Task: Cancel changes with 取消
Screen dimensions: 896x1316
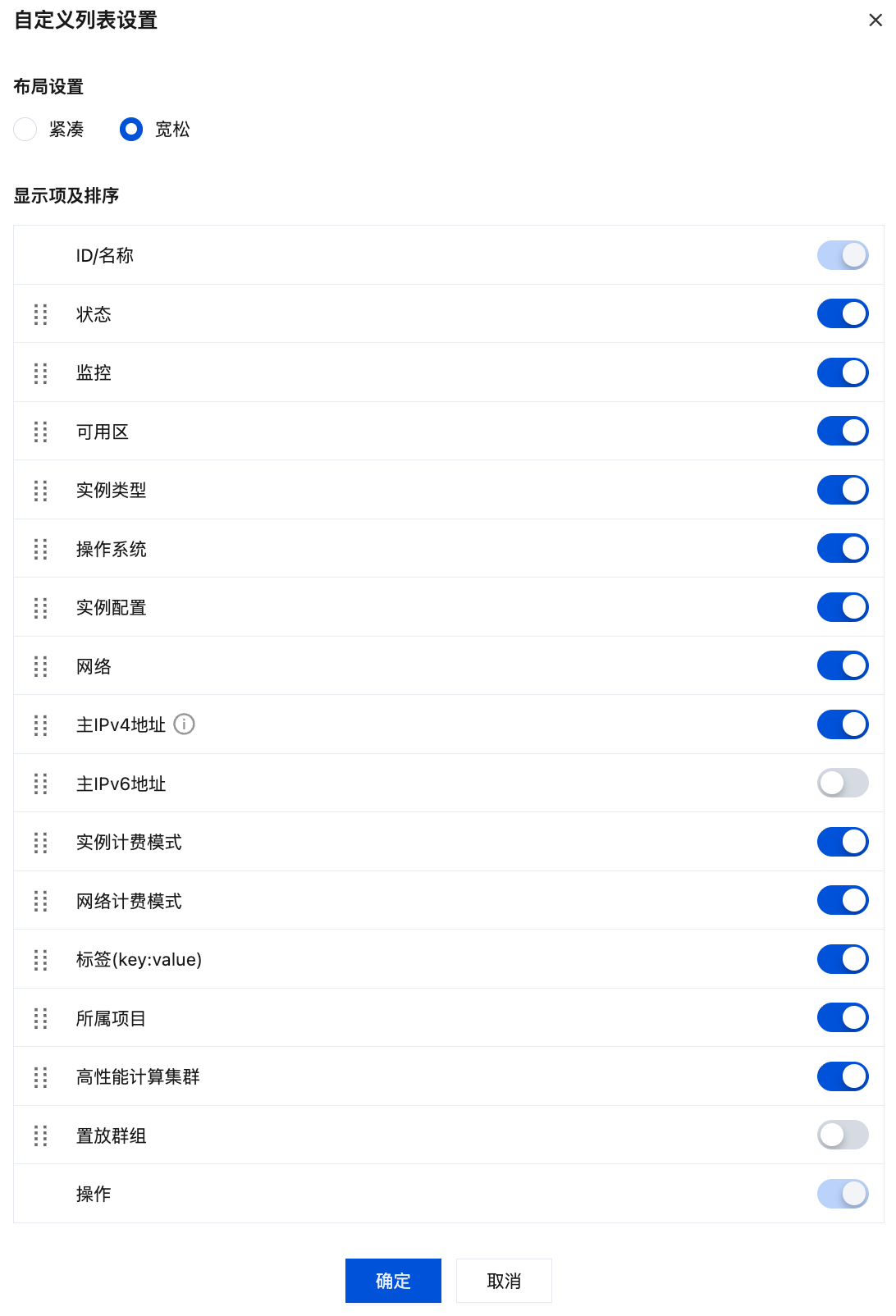Action: pos(504,1281)
